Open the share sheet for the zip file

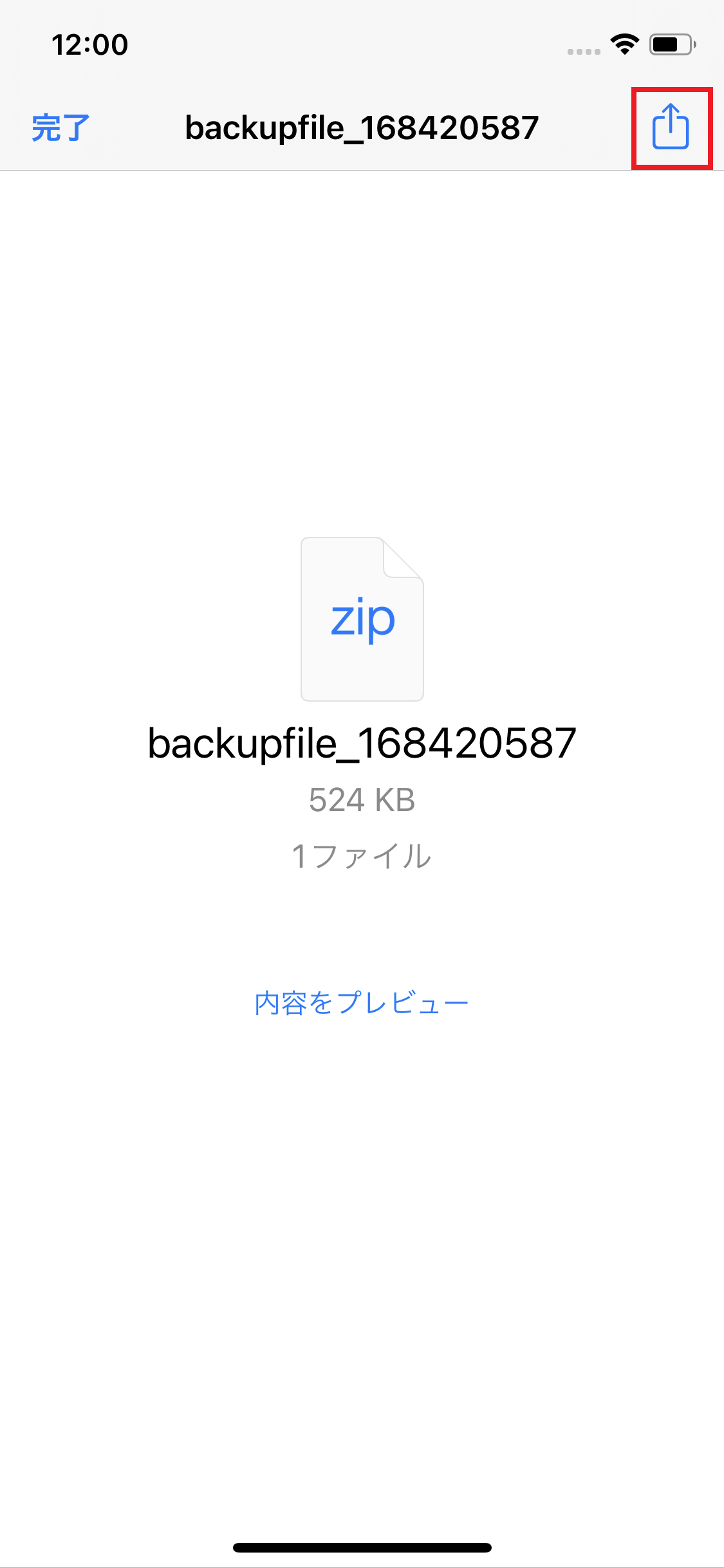[x=671, y=127]
